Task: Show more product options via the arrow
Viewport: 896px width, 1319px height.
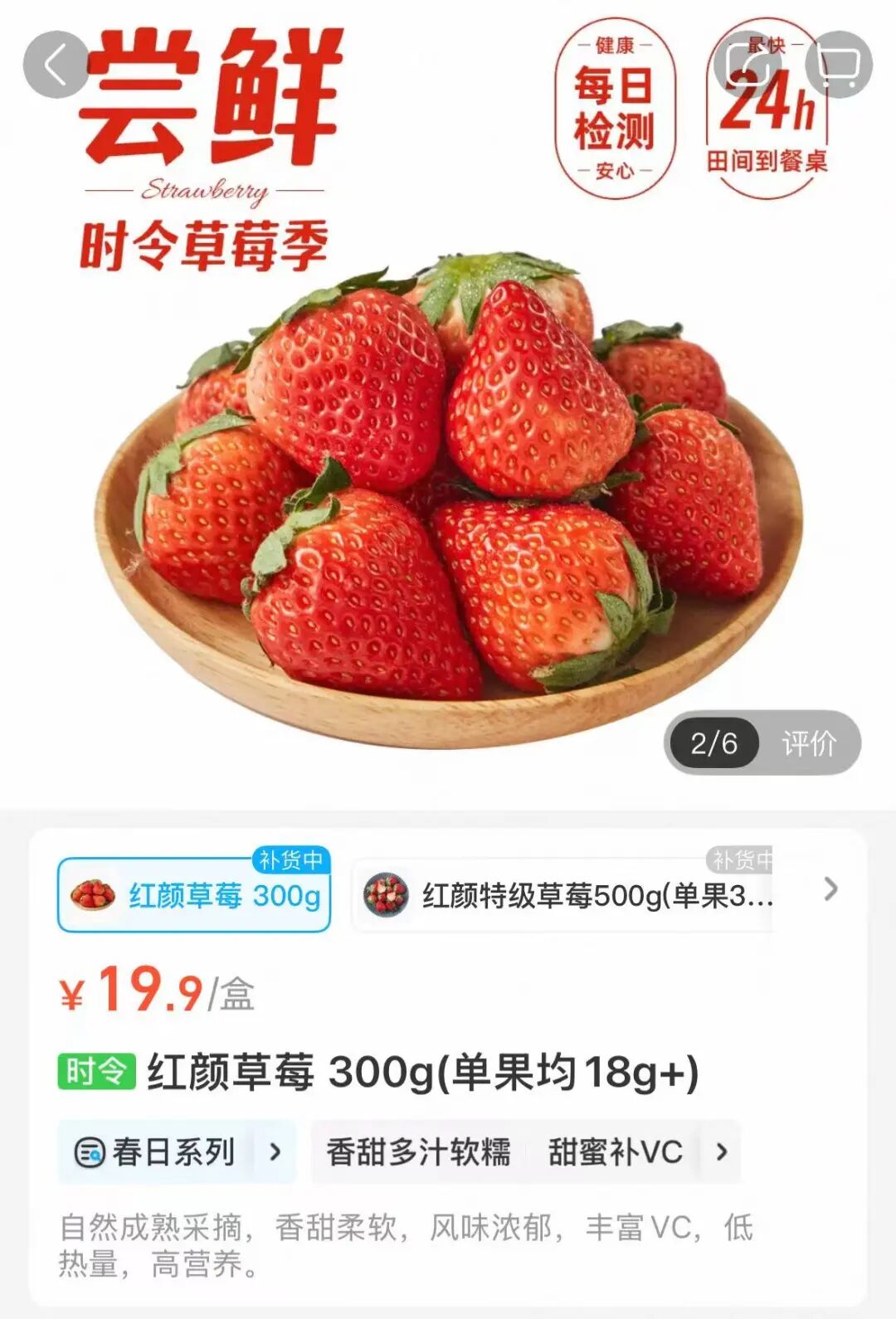Action: (x=830, y=890)
